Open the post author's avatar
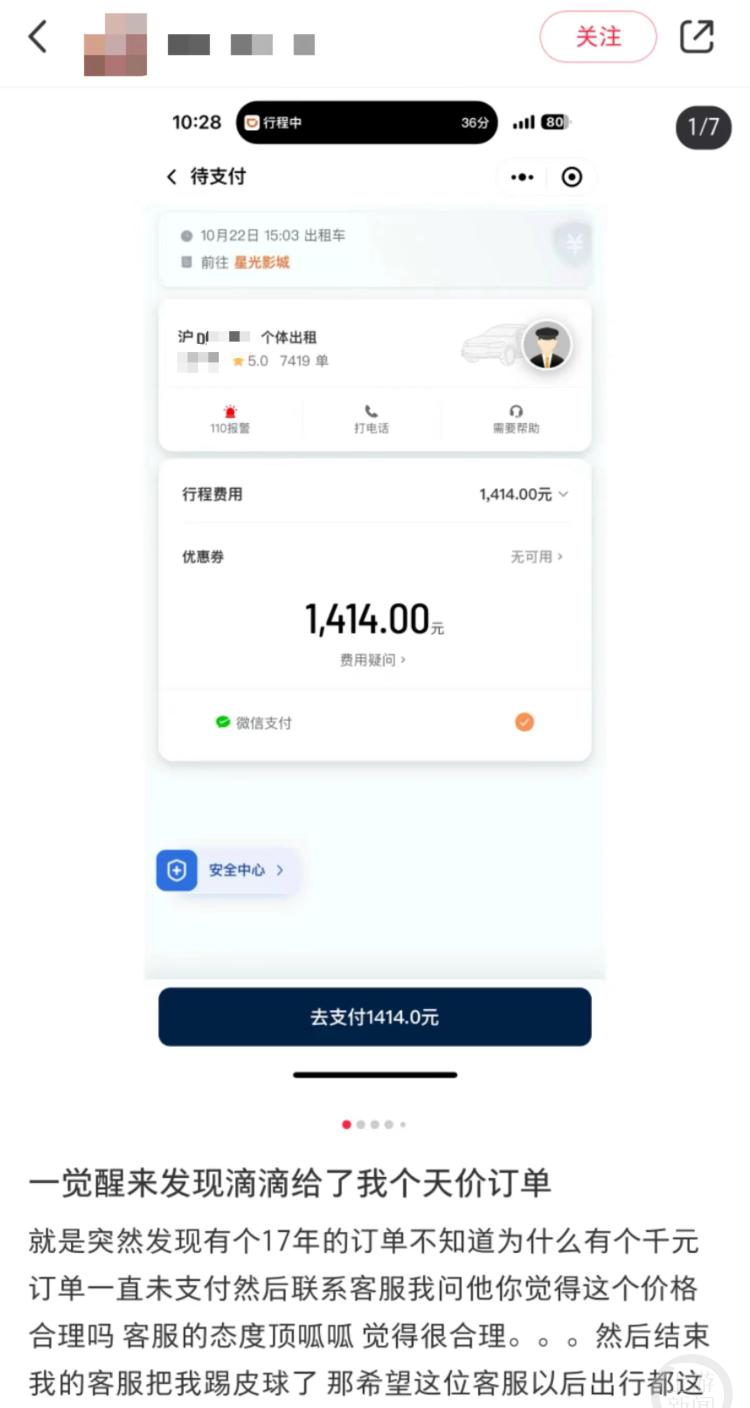 [x=116, y=44]
